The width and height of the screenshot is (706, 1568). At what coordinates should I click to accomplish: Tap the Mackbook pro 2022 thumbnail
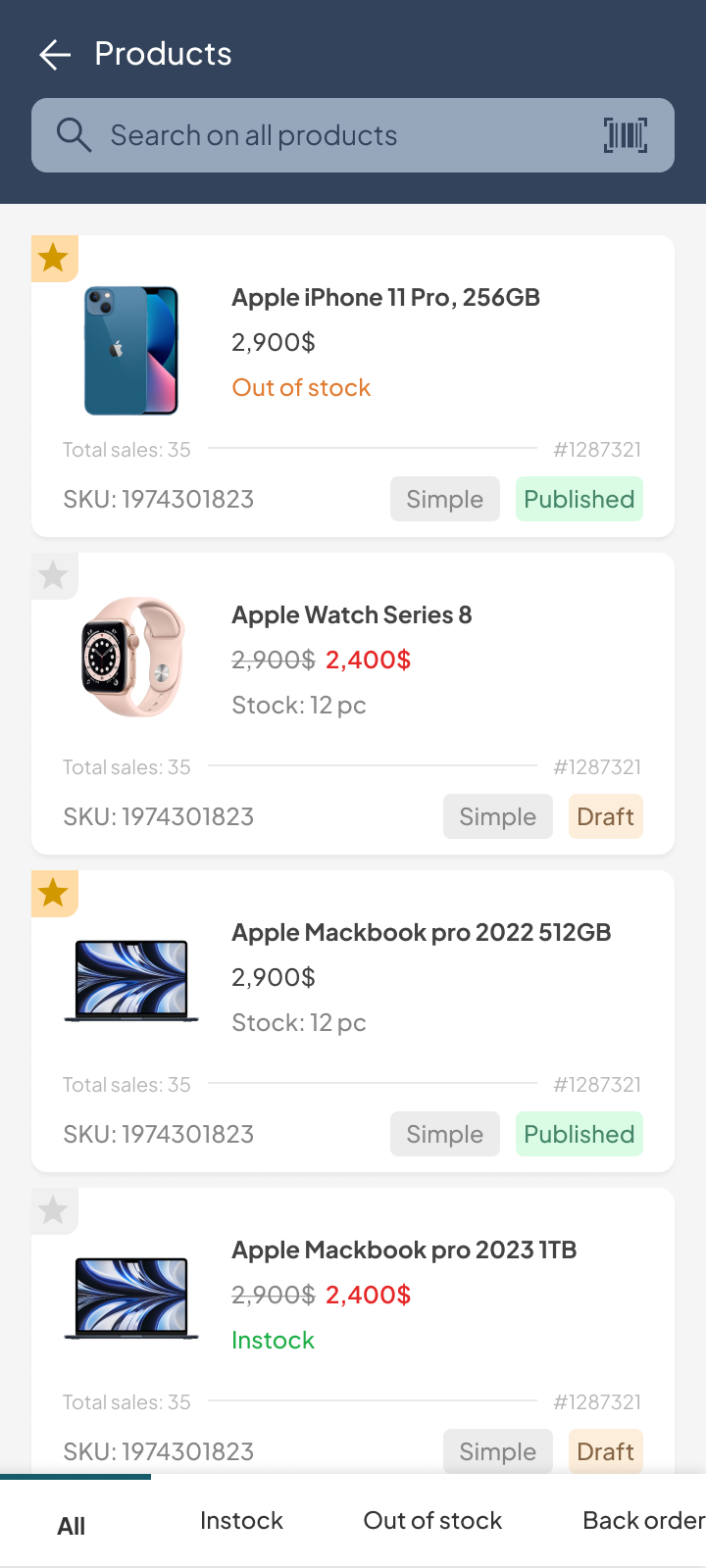click(x=131, y=980)
